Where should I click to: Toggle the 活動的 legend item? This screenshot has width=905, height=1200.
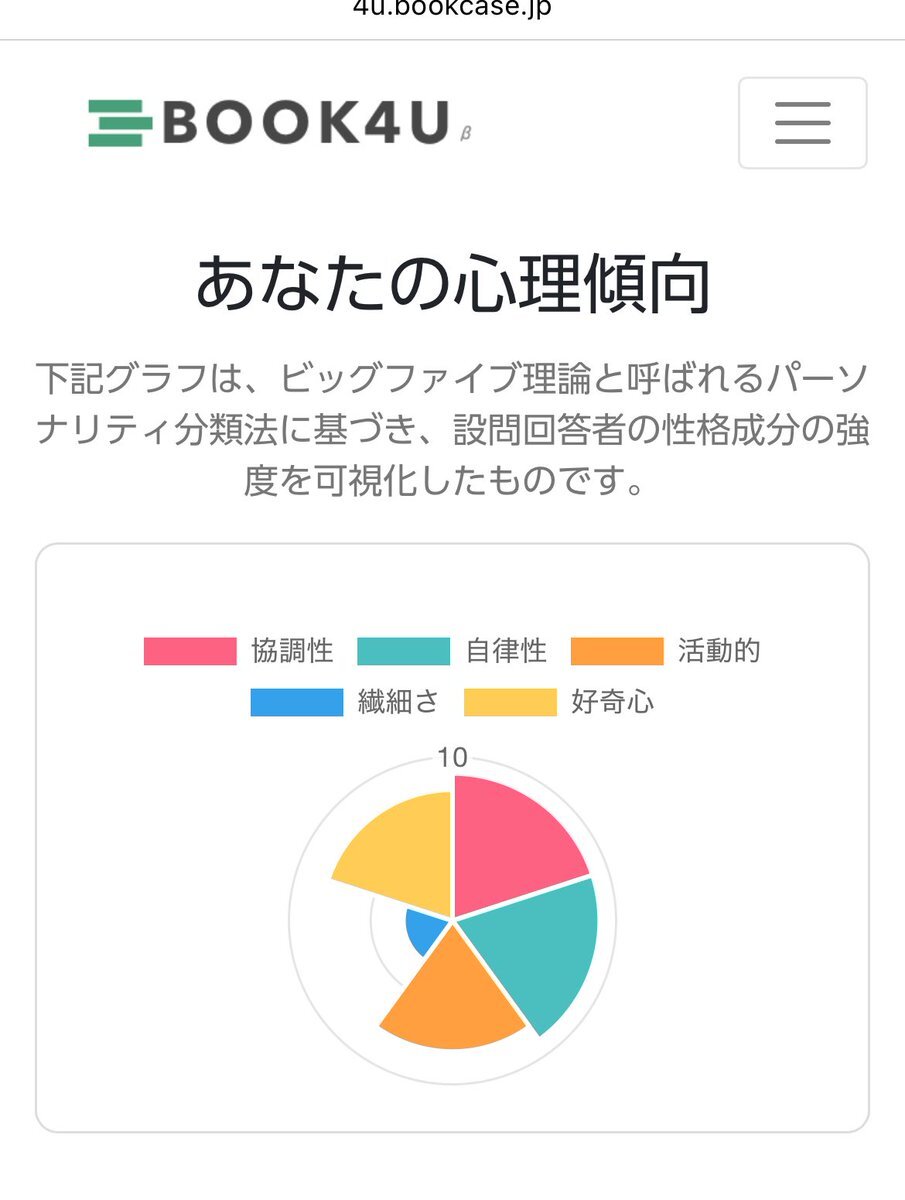tap(666, 651)
